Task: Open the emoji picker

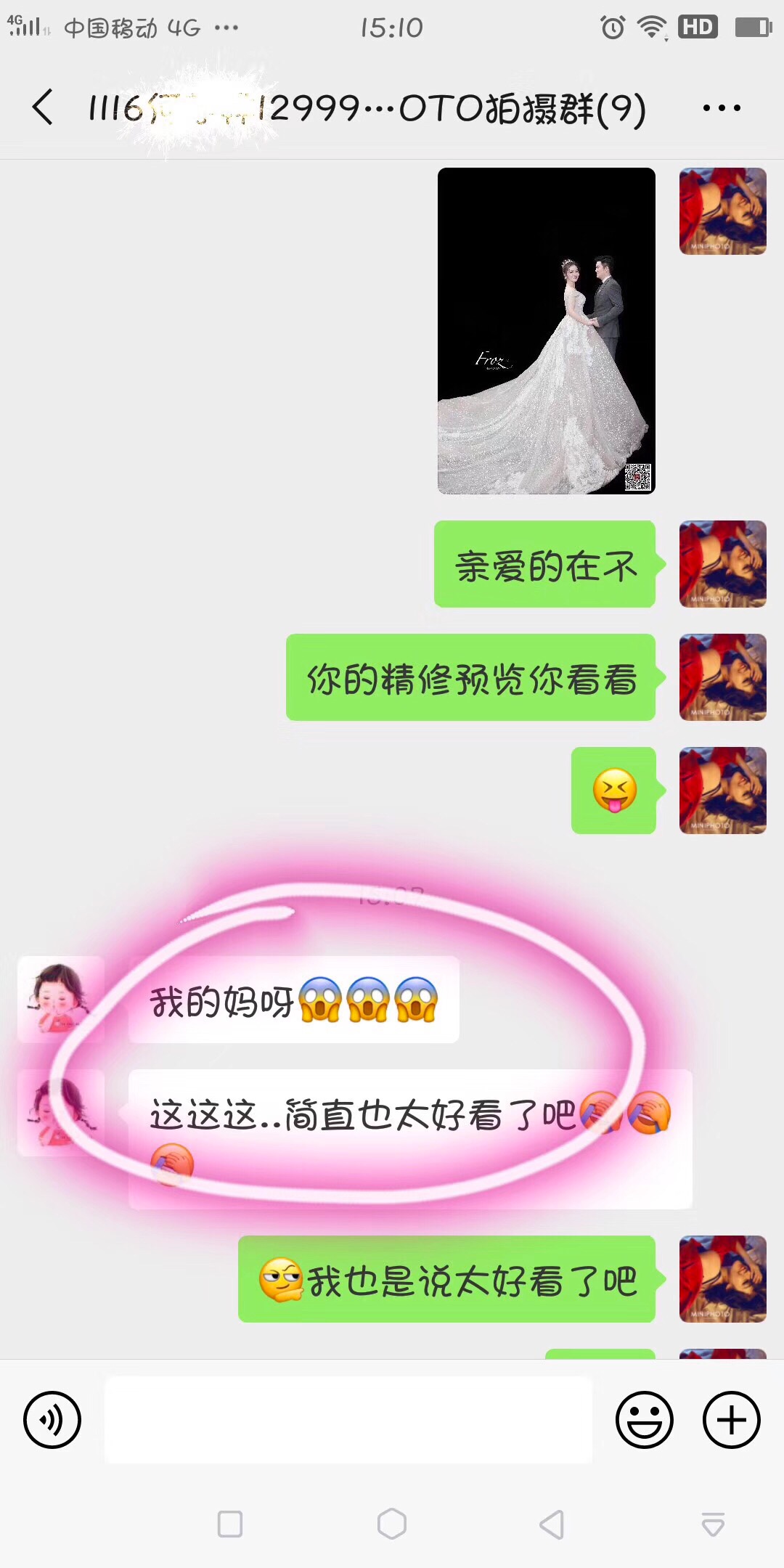Action: [645, 1420]
